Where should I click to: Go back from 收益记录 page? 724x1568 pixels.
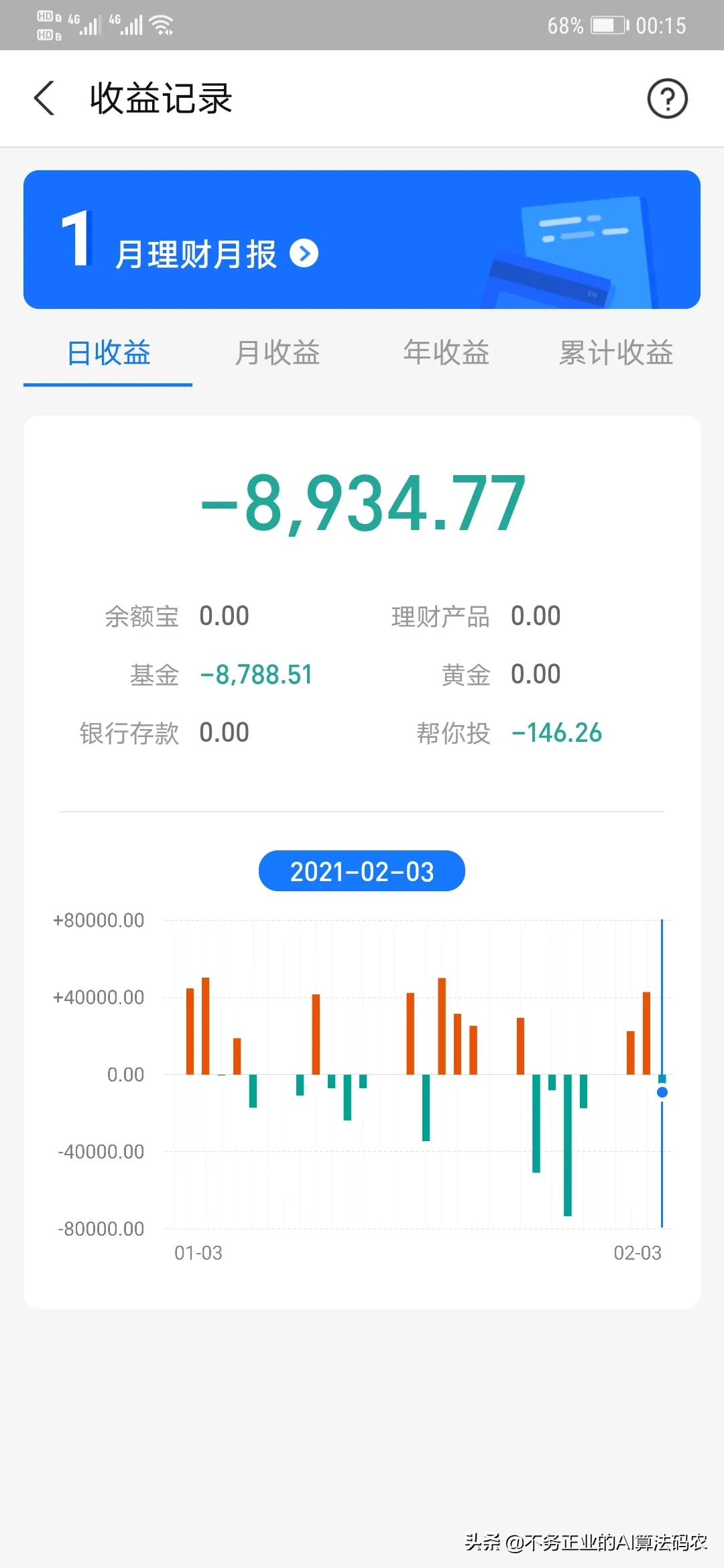pyautogui.click(x=44, y=99)
